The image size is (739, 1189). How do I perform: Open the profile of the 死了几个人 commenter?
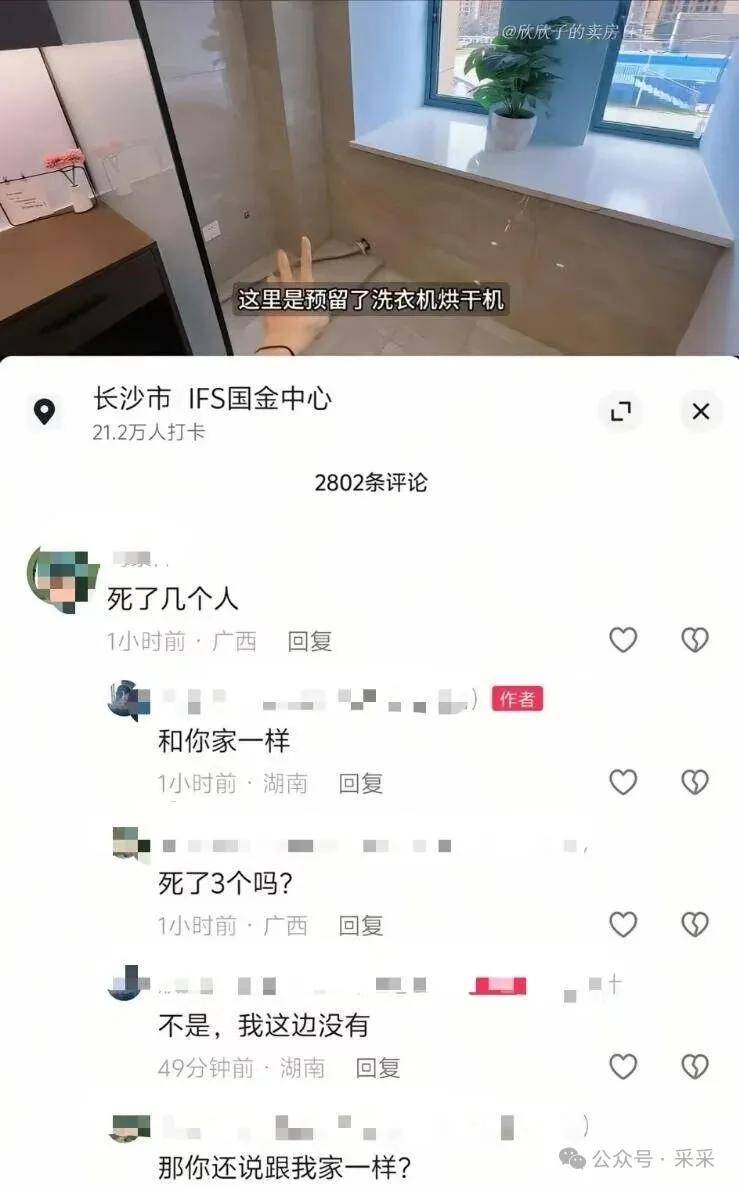coord(62,578)
